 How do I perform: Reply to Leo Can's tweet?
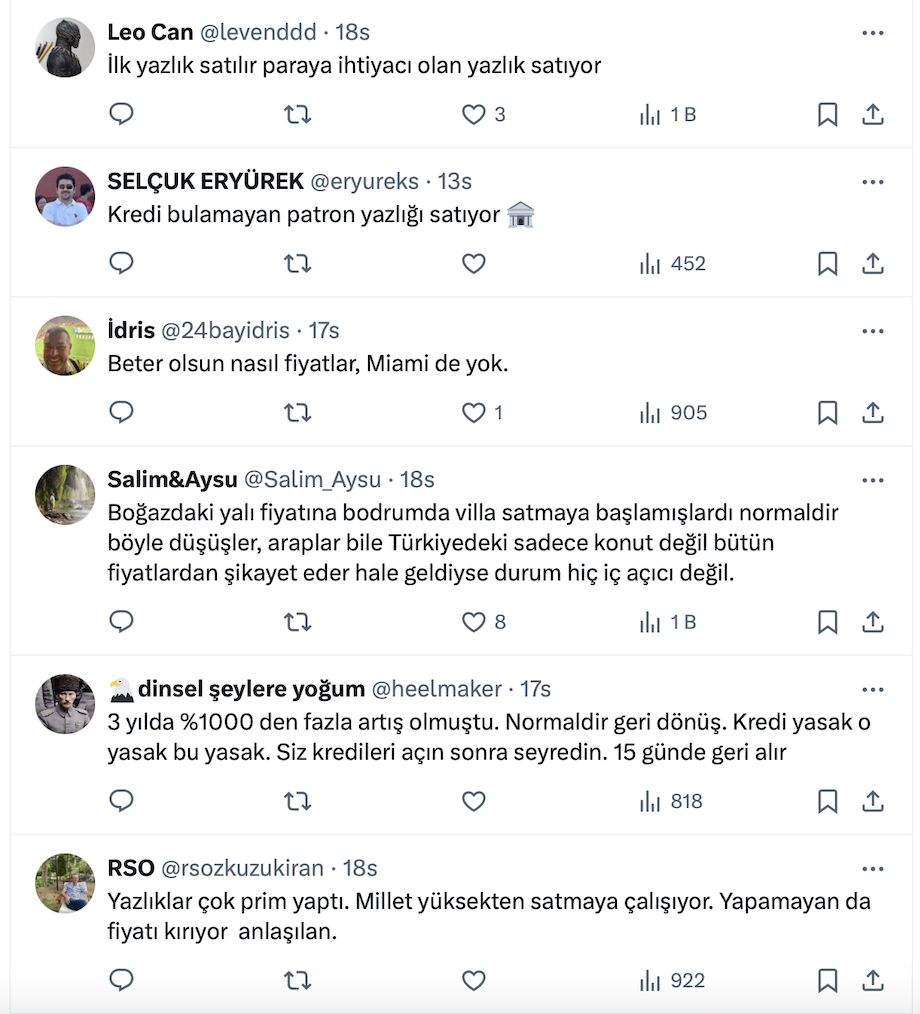(x=121, y=115)
